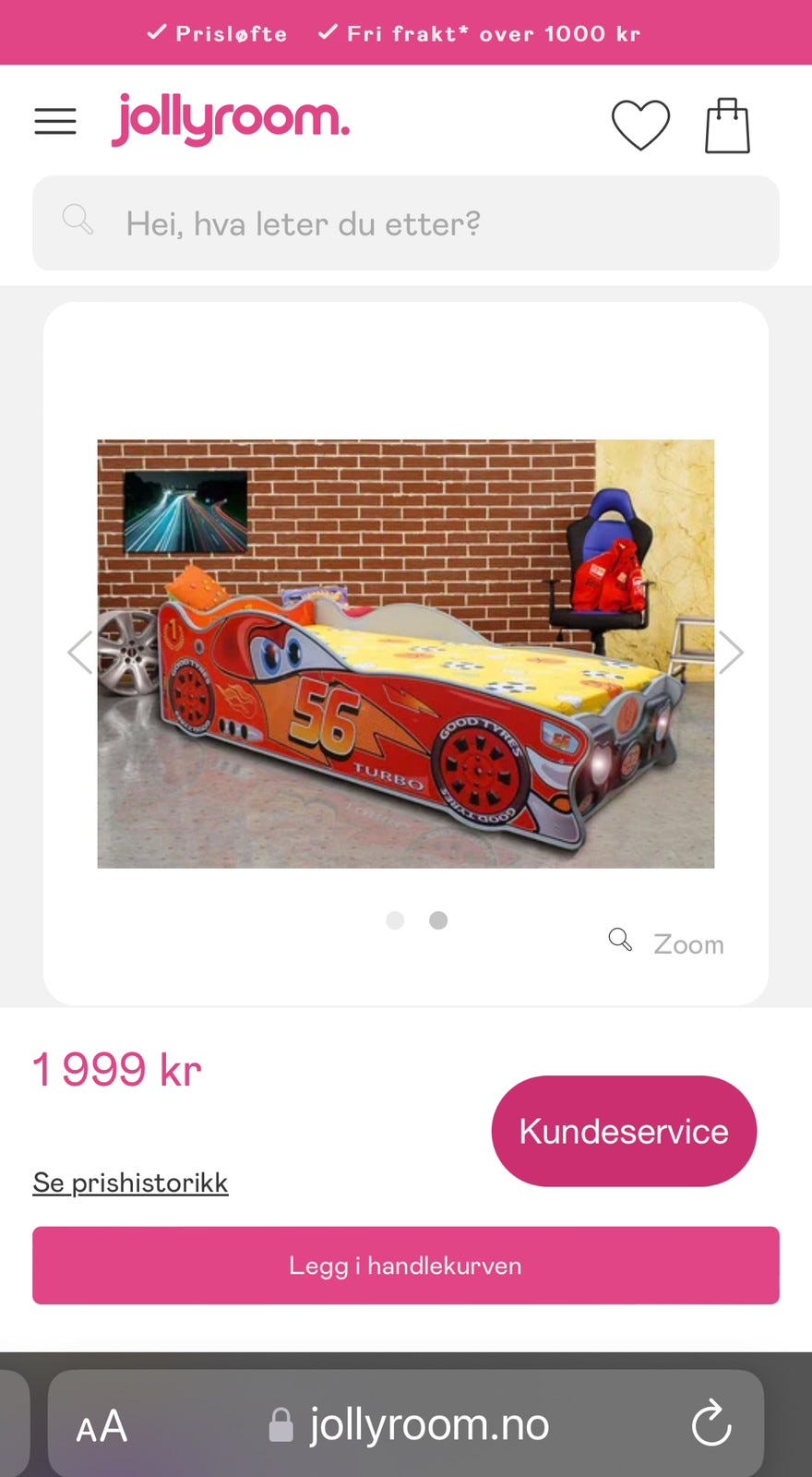Image resolution: width=812 pixels, height=1477 pixels.
Task: Click Legg i handlekurven
Action: [406, 1266]
